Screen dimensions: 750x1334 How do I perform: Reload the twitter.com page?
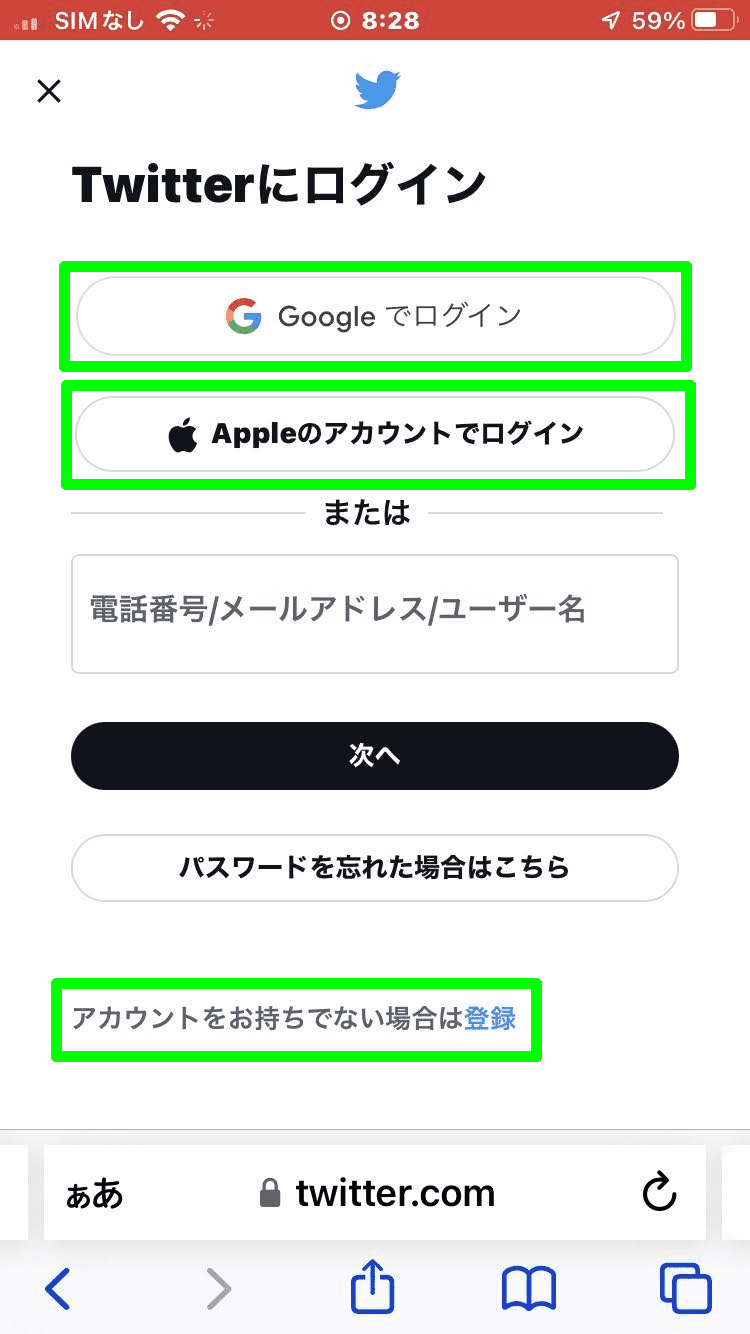(x=659, y=1192)
